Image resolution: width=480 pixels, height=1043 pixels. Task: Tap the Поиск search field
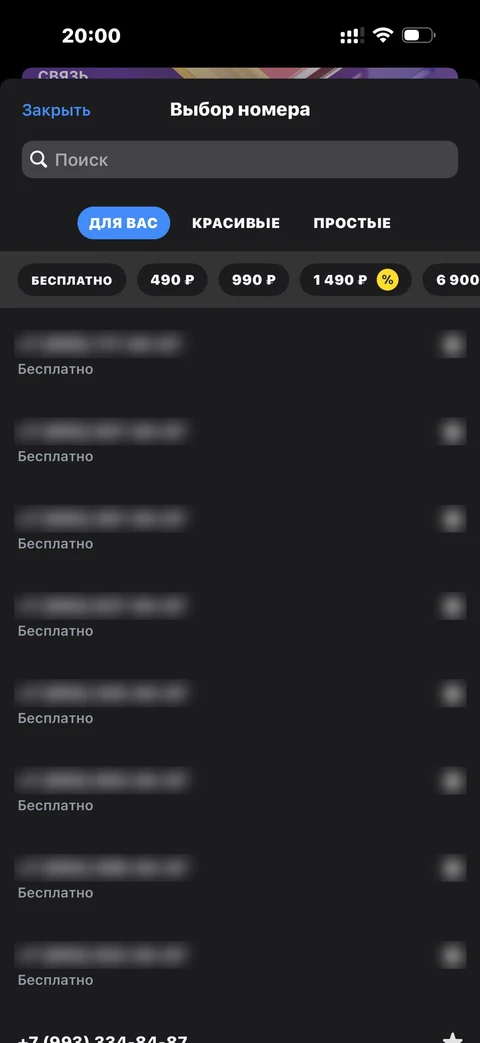click(x=240, y=160)
